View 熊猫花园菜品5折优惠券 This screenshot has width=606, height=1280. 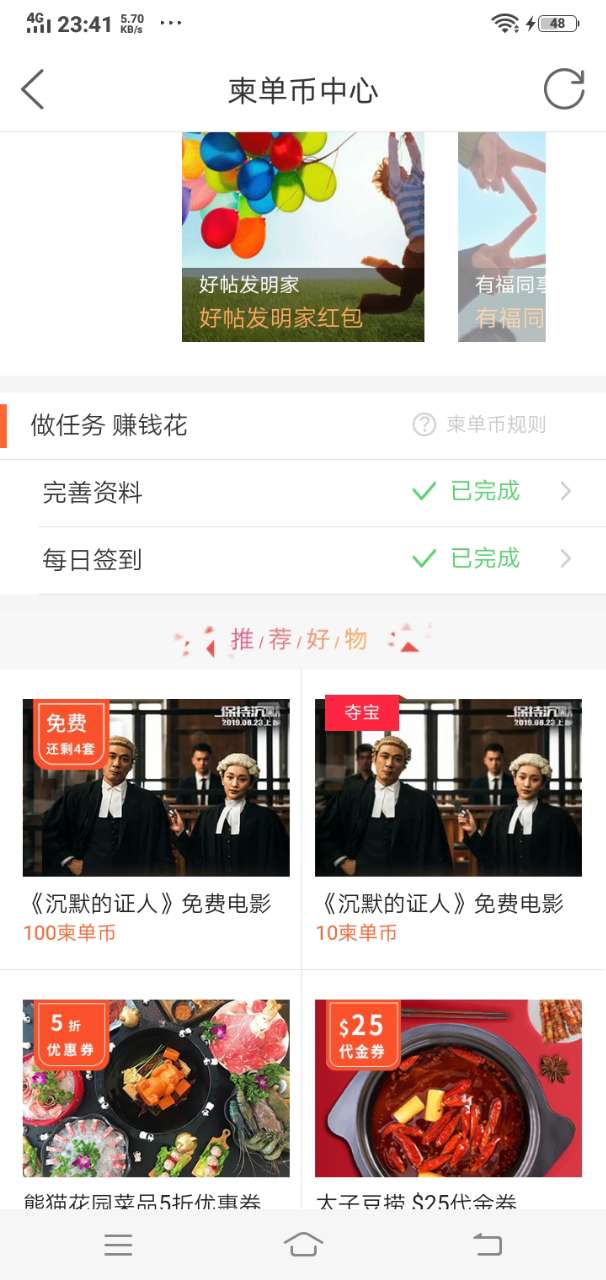(156, 1100)
